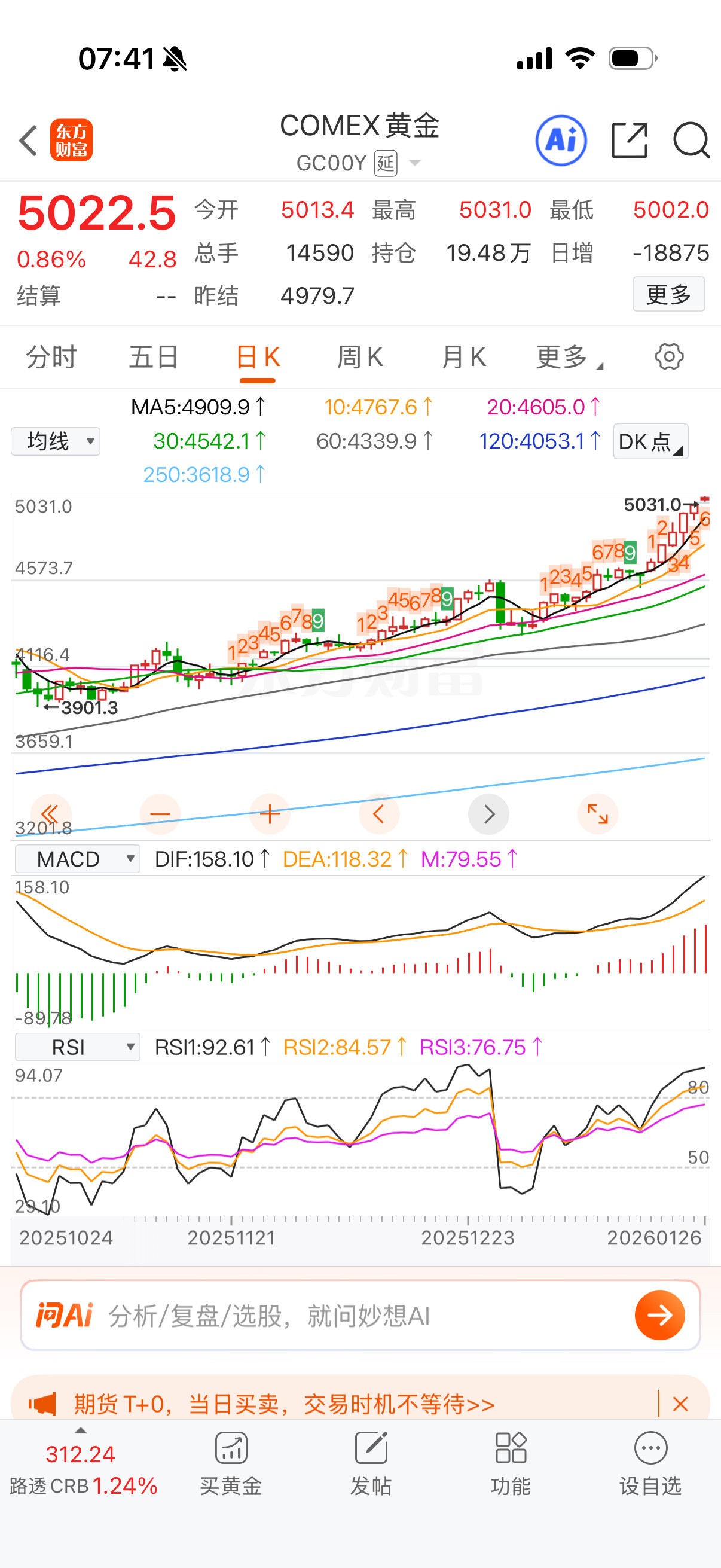Viewport: 721px width, 1568px height.
Task: Open the 均线 moving average dropdown
Action: pos(55,441)
